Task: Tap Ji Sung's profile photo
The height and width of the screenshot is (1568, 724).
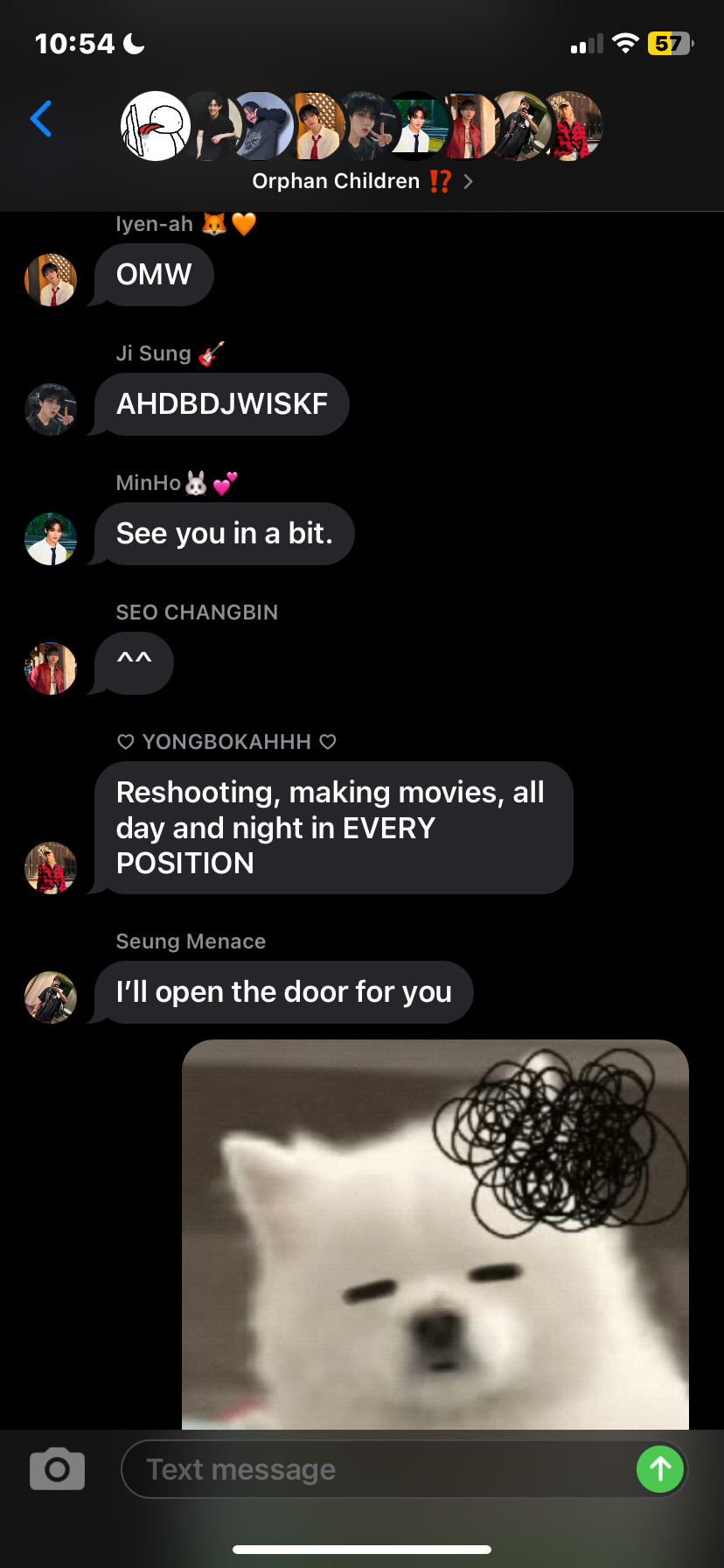Action: point(51,409)
